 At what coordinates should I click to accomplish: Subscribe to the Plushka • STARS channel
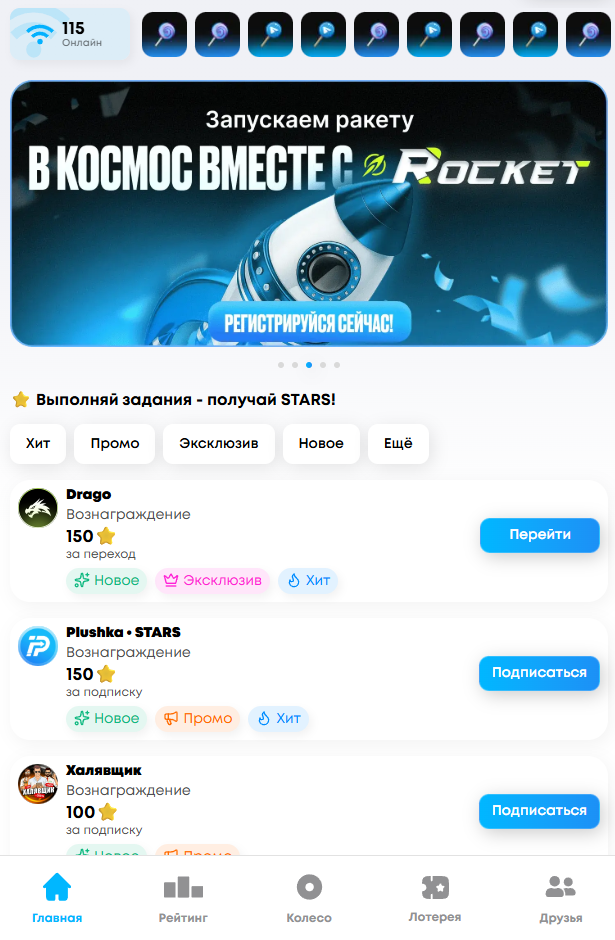click(539, 673)
